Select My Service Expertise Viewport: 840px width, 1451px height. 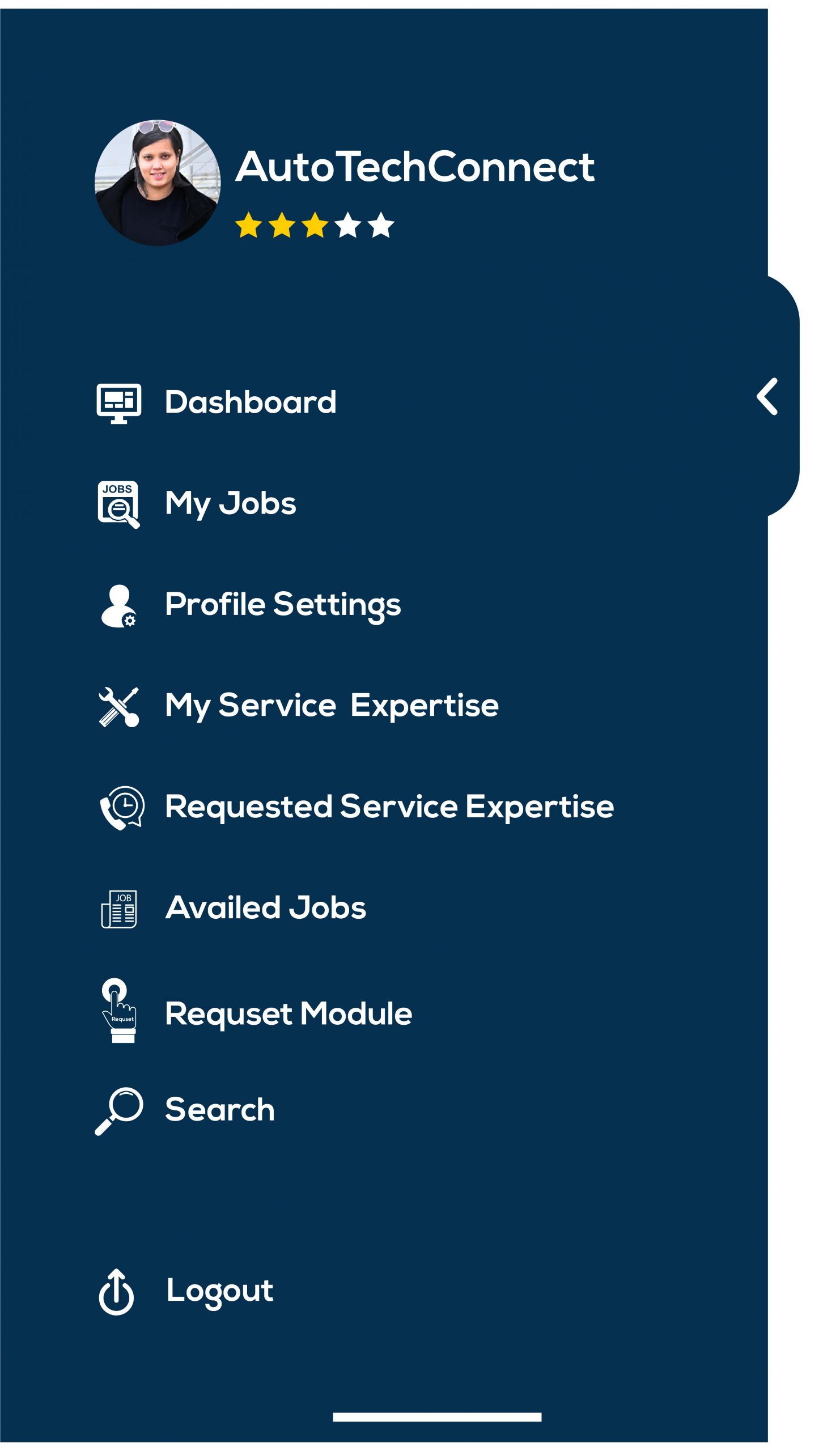[x=298, y=707]
